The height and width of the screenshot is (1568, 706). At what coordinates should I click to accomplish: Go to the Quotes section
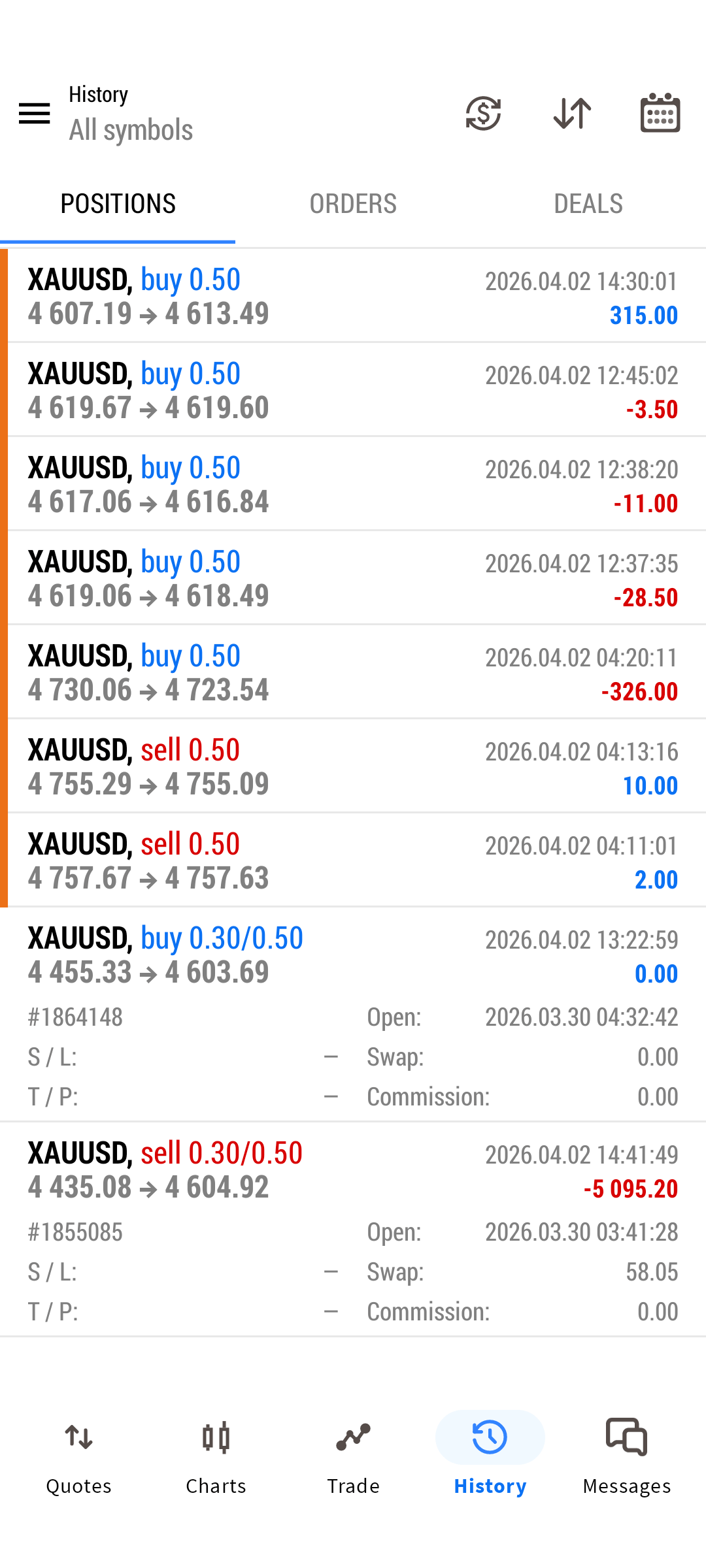(x=78, y=1456)
